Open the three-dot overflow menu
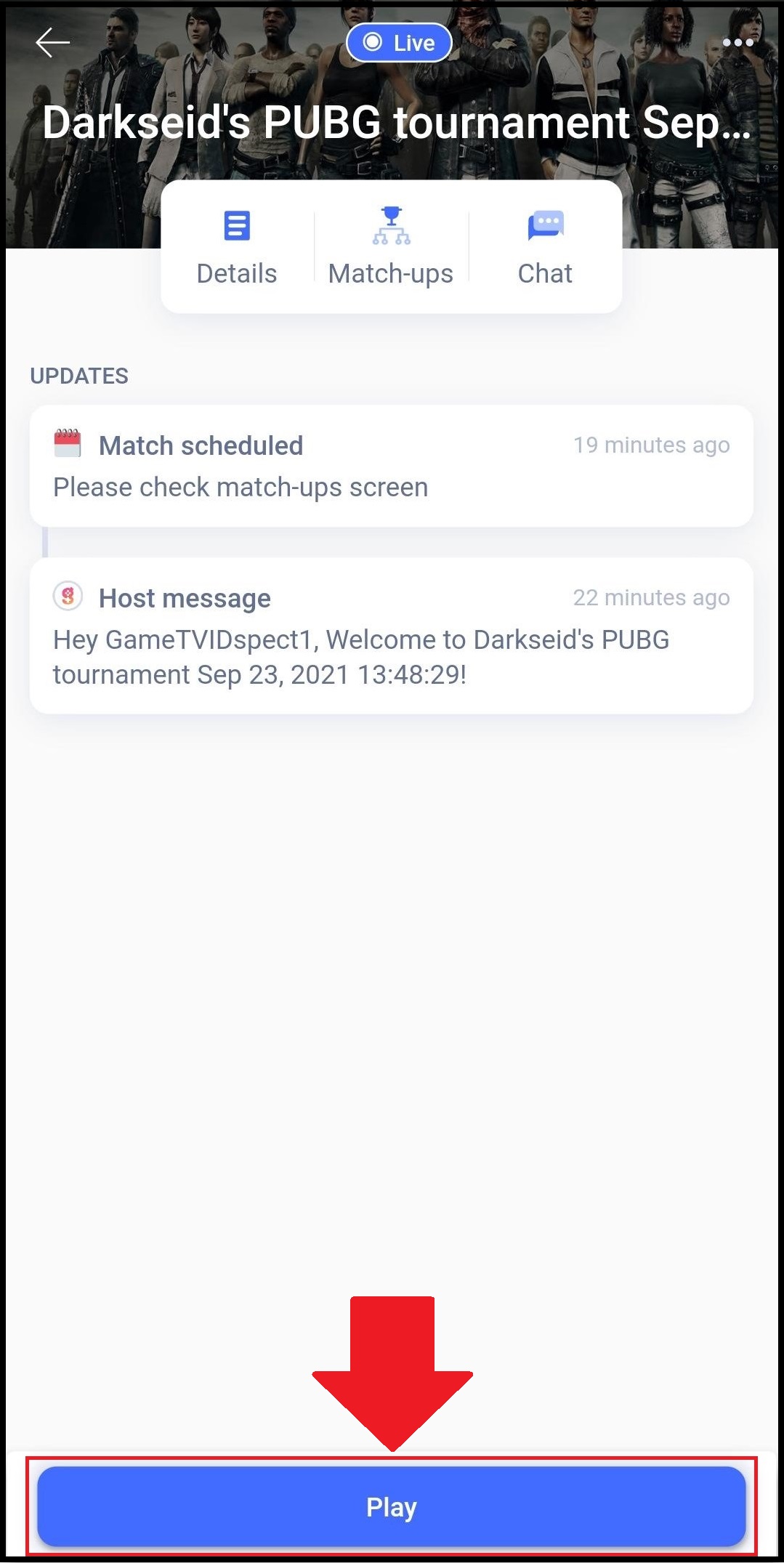The width and height of the screenshot is (784, 1563). 737,43
